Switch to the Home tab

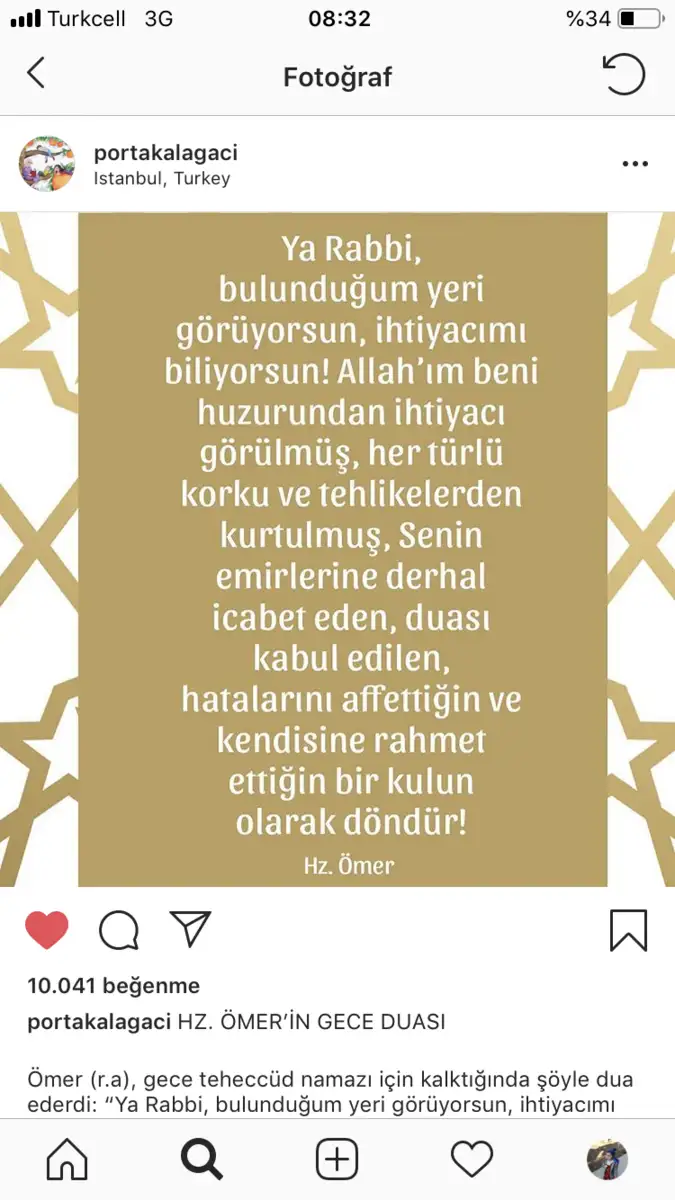[x=67, y=1160]
